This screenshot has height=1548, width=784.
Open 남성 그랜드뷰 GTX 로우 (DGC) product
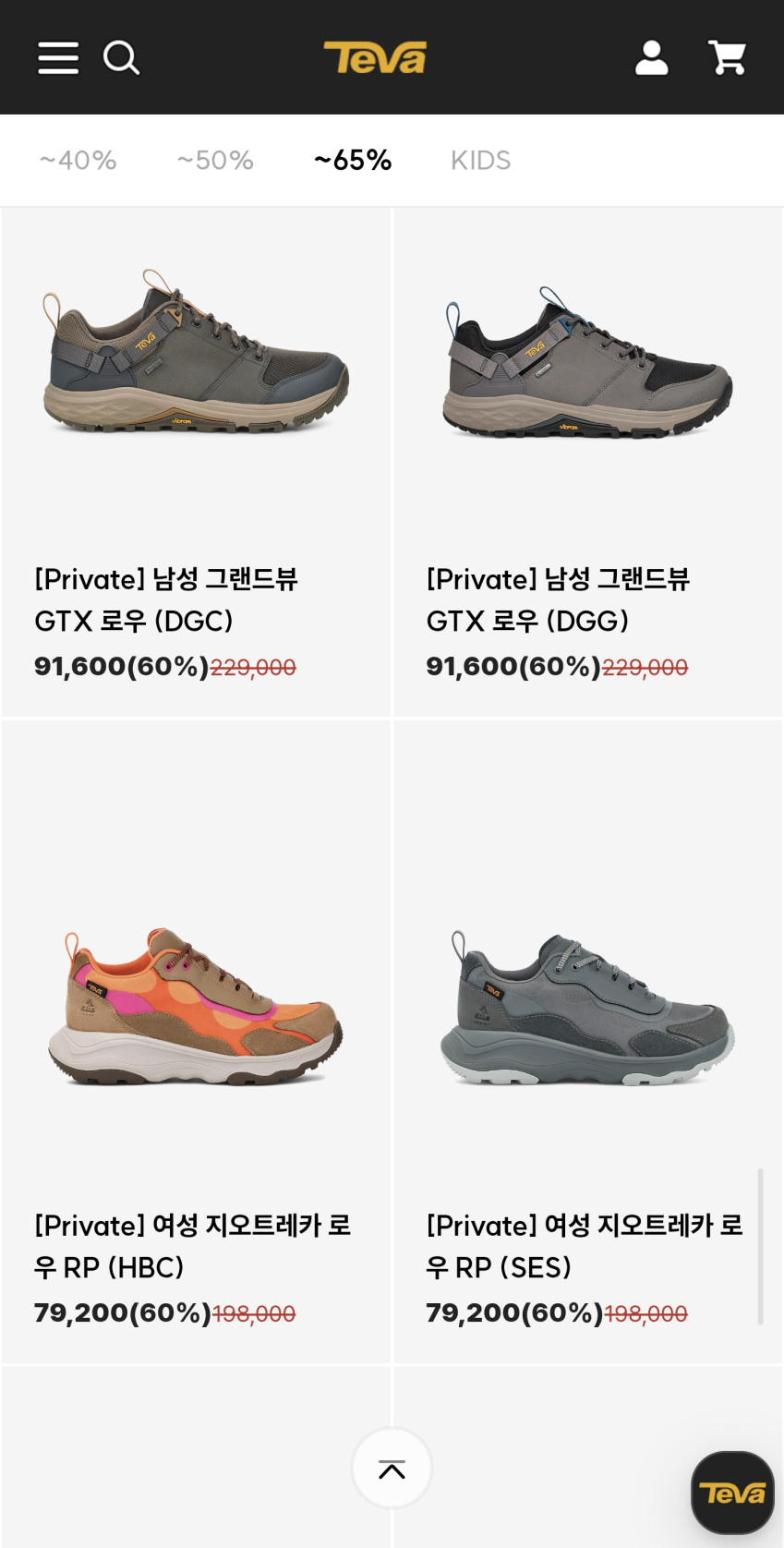click(196, 462)
